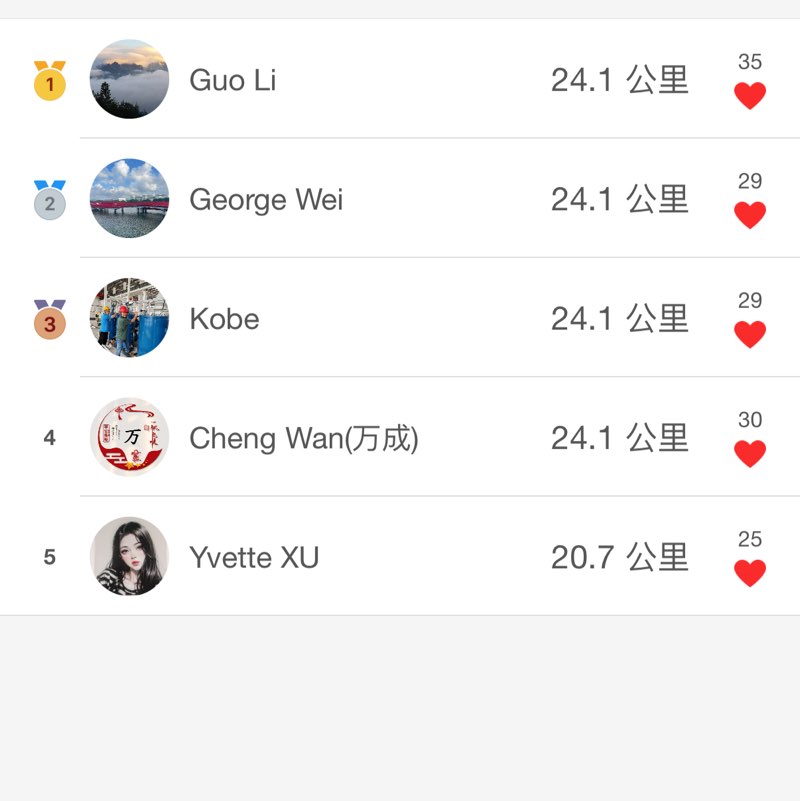800x801 pixels.
Task: Click the name George Wei
Action: click(265, 198)
